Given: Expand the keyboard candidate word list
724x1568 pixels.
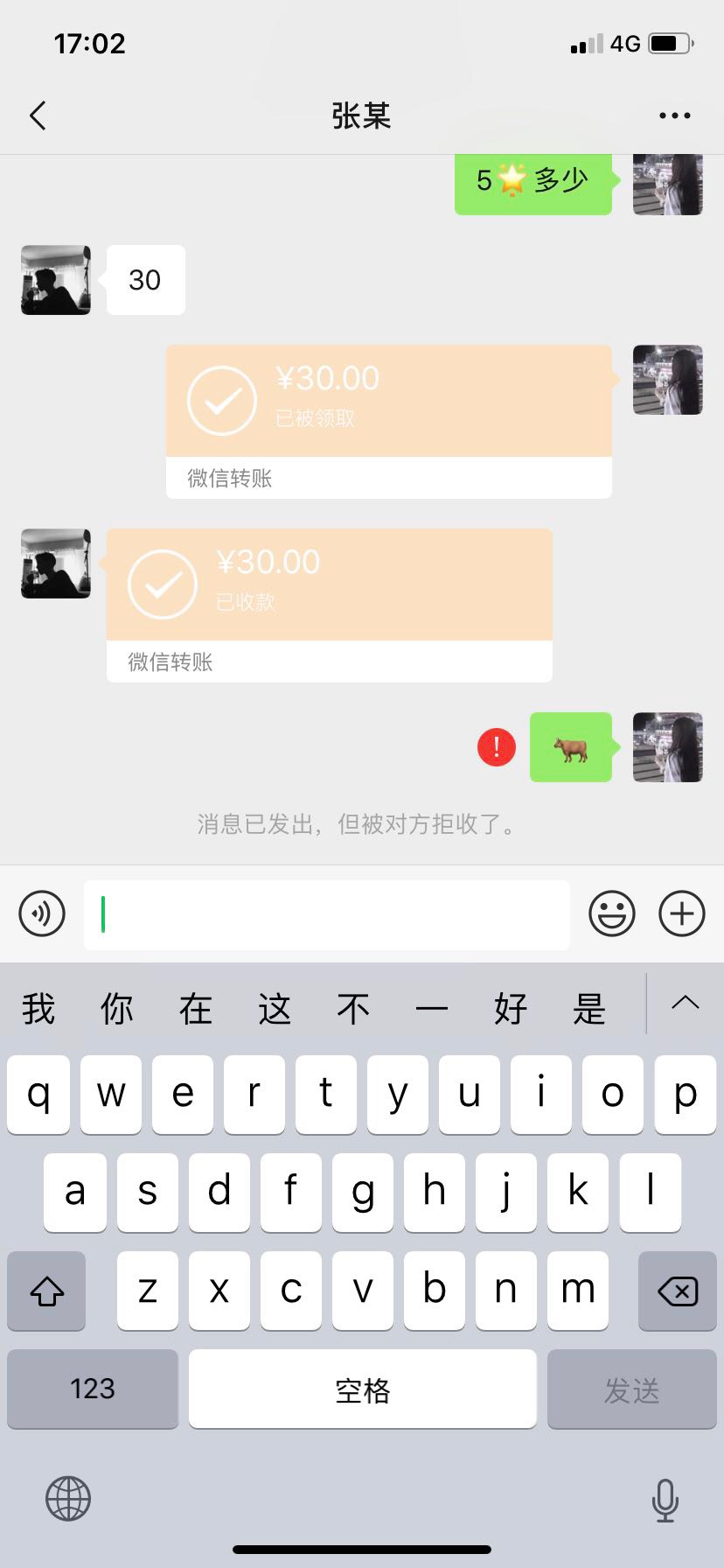Looking at the screenshot, I should (x=686, y=1003).
